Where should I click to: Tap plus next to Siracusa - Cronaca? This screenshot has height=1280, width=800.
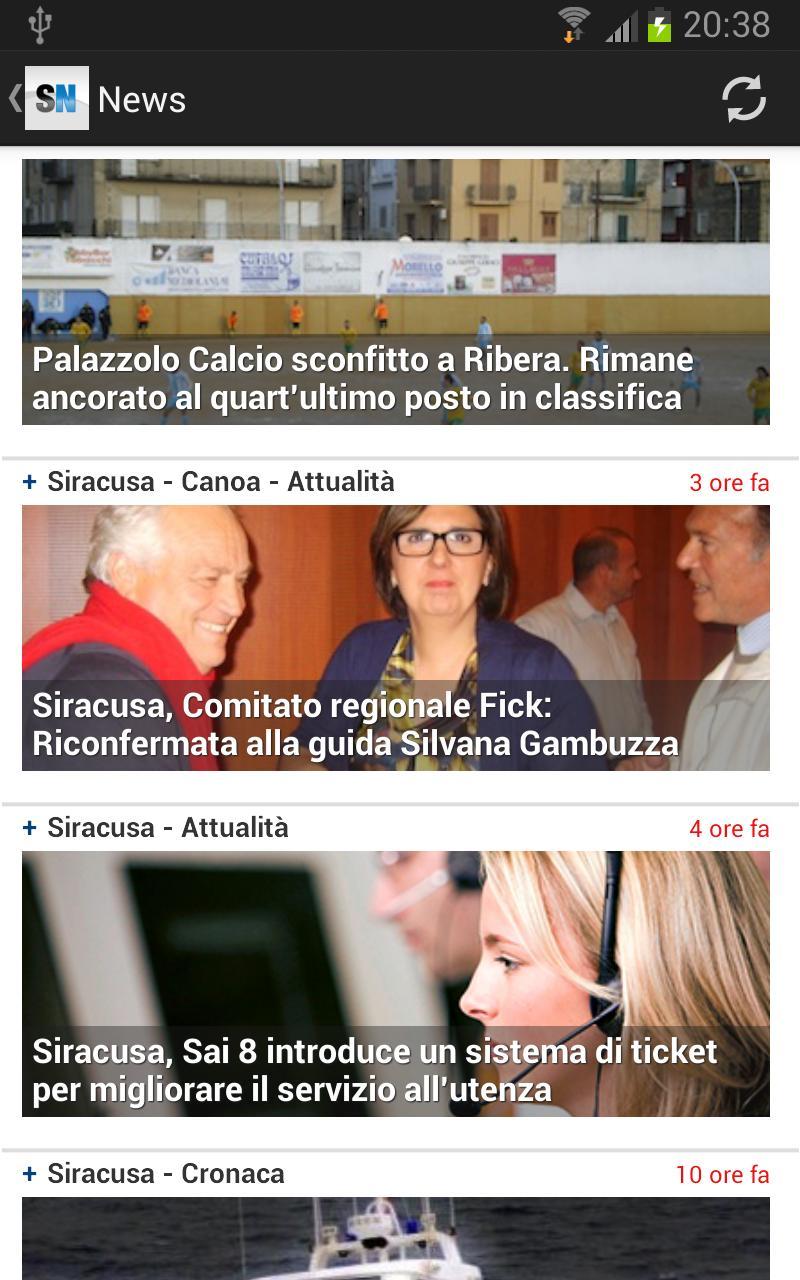click(30, 1174)
